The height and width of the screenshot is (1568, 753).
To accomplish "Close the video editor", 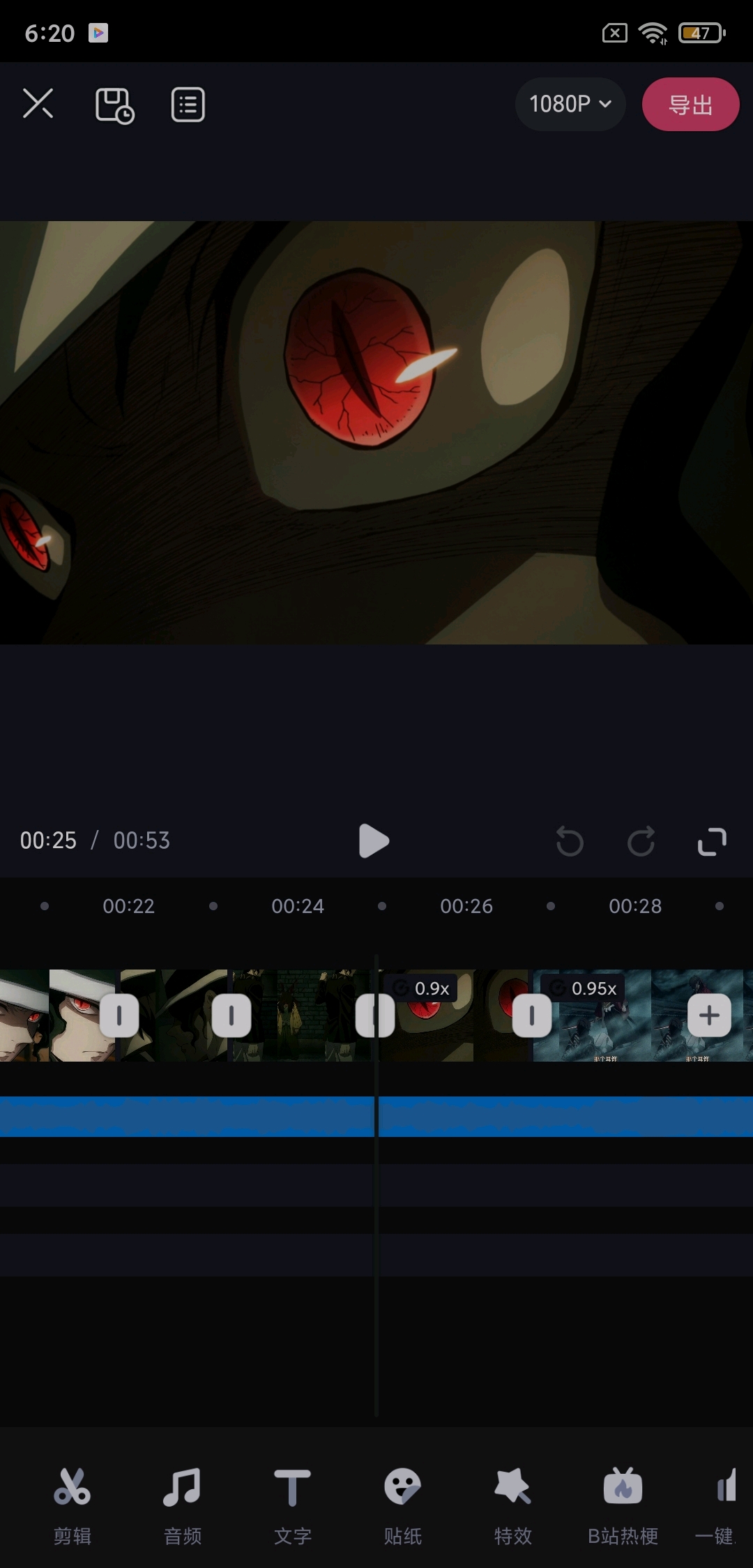I will (x=38, y=105).
